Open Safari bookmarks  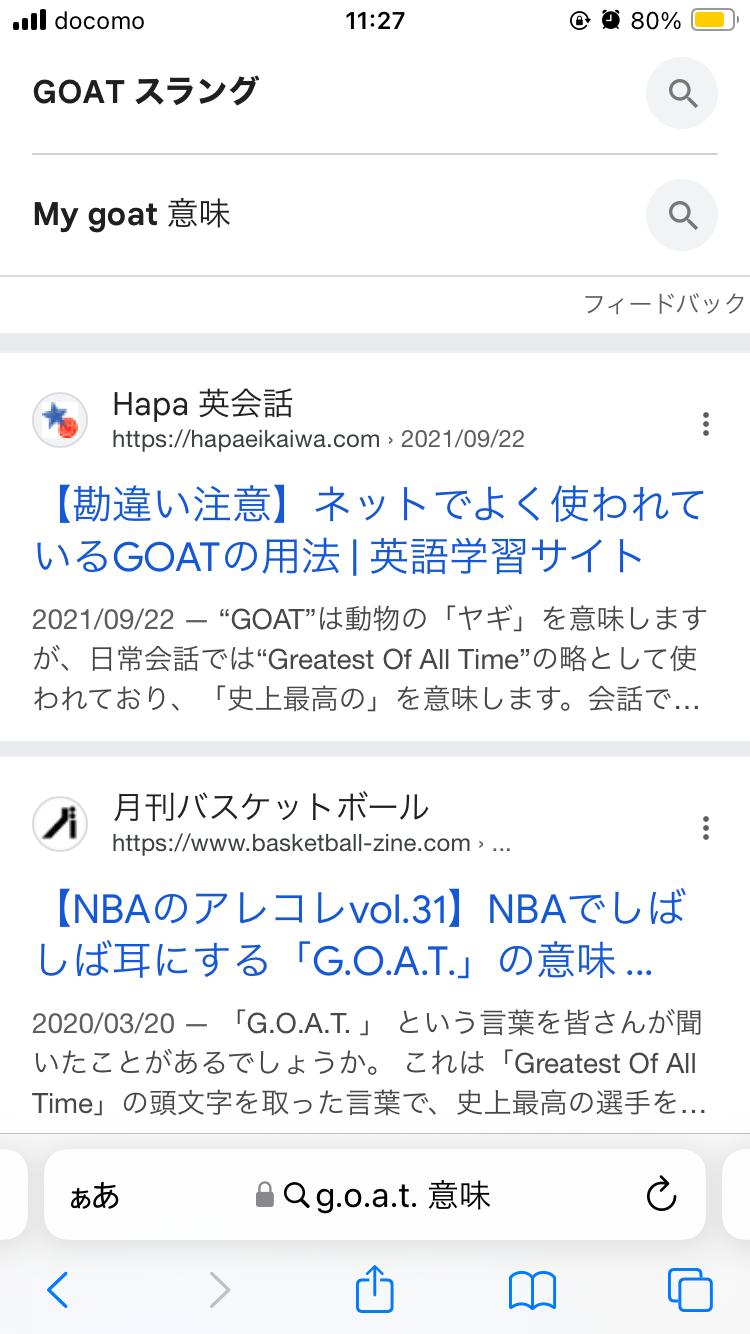click(x=532, y=1290)
